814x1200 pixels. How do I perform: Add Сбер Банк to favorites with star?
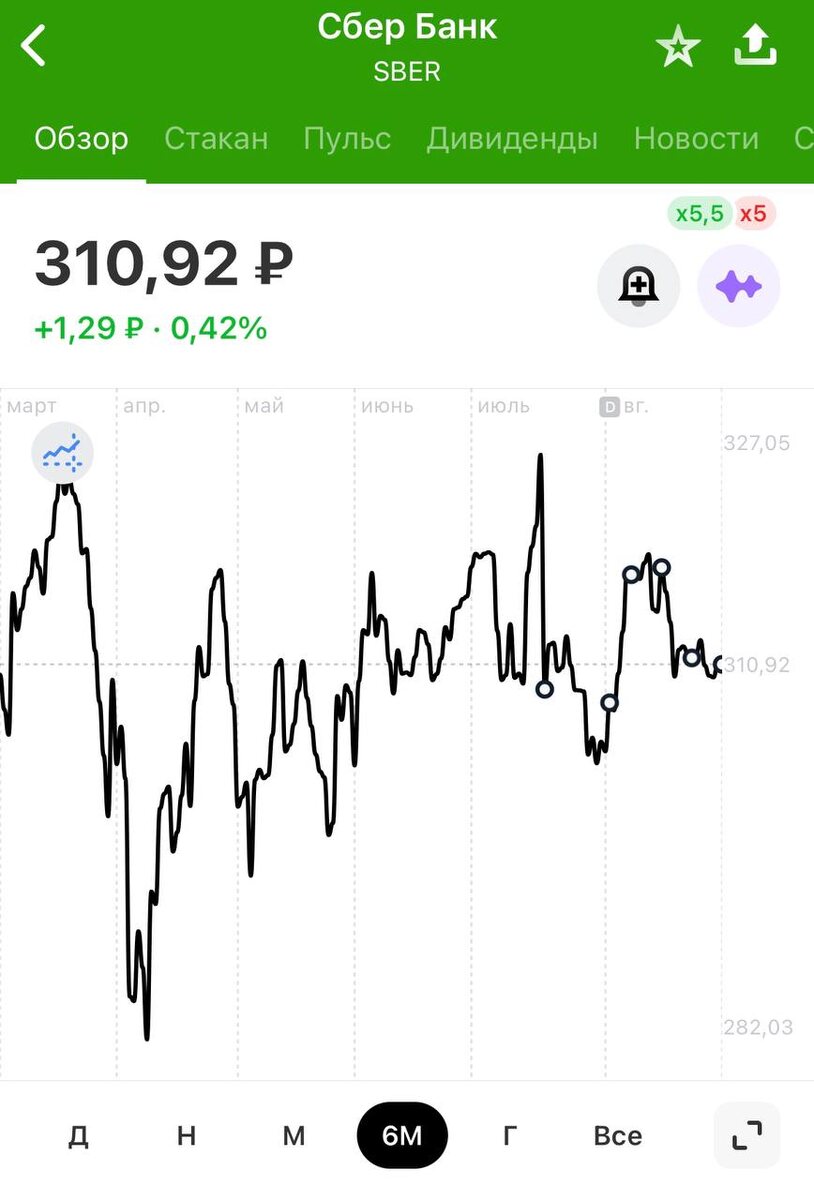[x=678, y=47]
